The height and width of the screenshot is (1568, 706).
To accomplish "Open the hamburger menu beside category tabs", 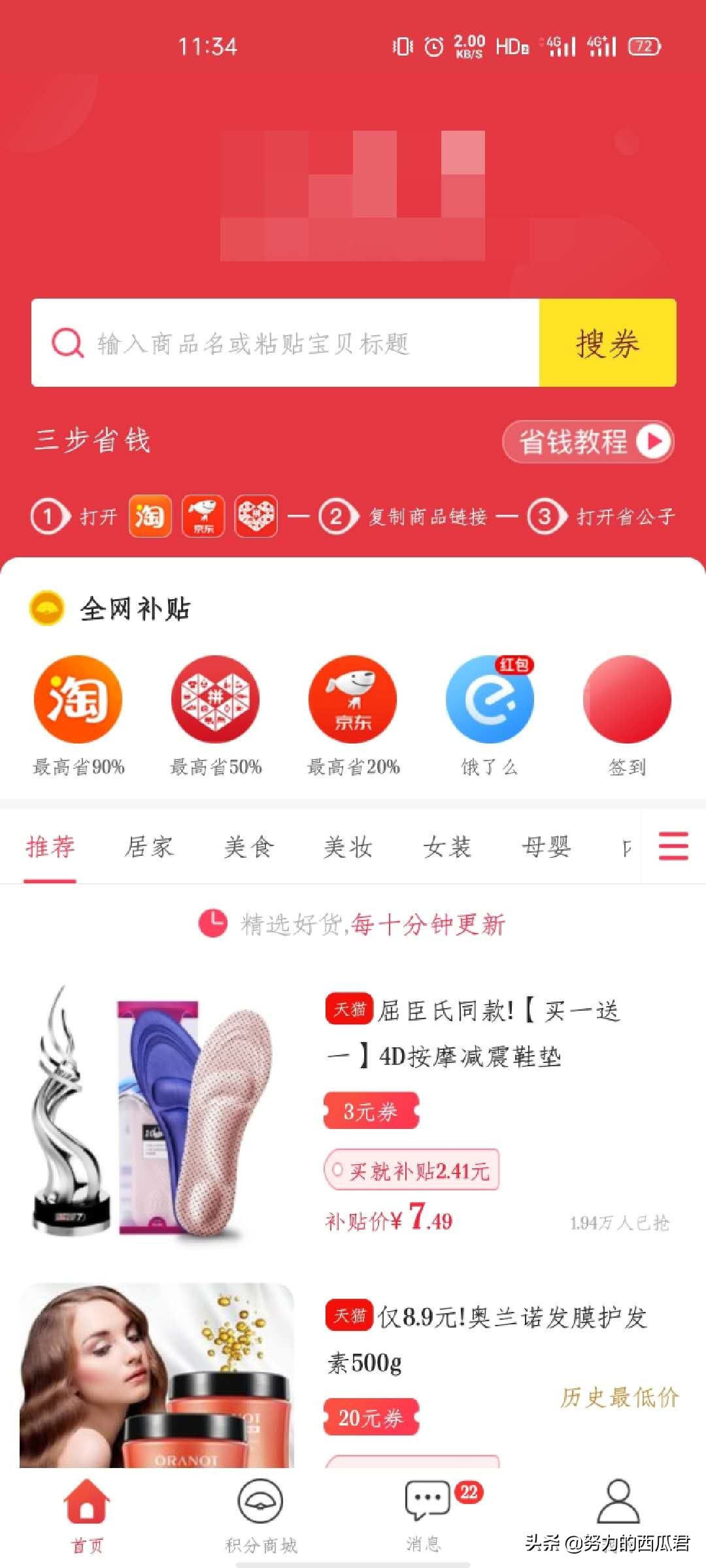I will click(x=673, y=845).
